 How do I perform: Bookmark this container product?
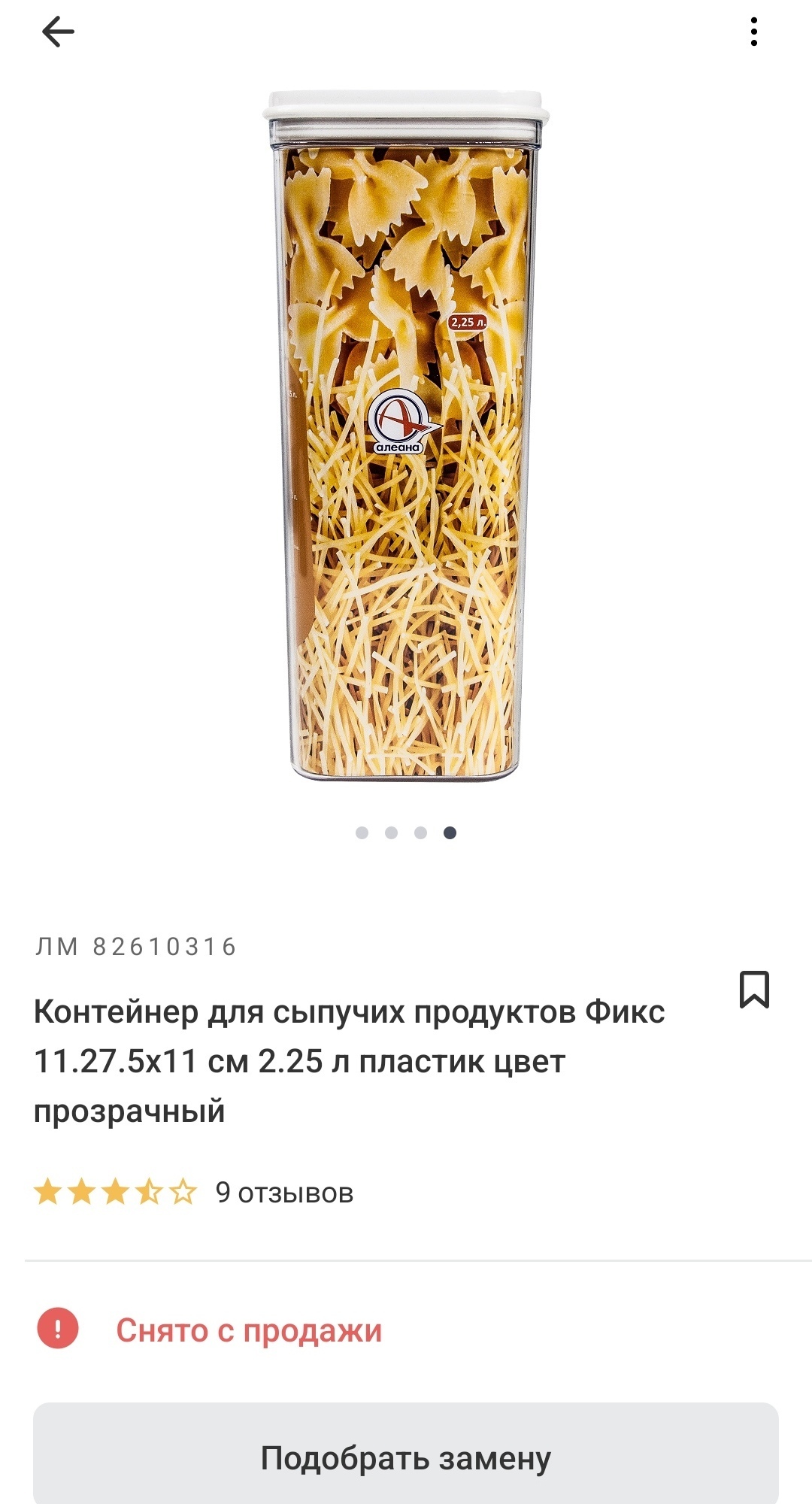tap(754, 989)
